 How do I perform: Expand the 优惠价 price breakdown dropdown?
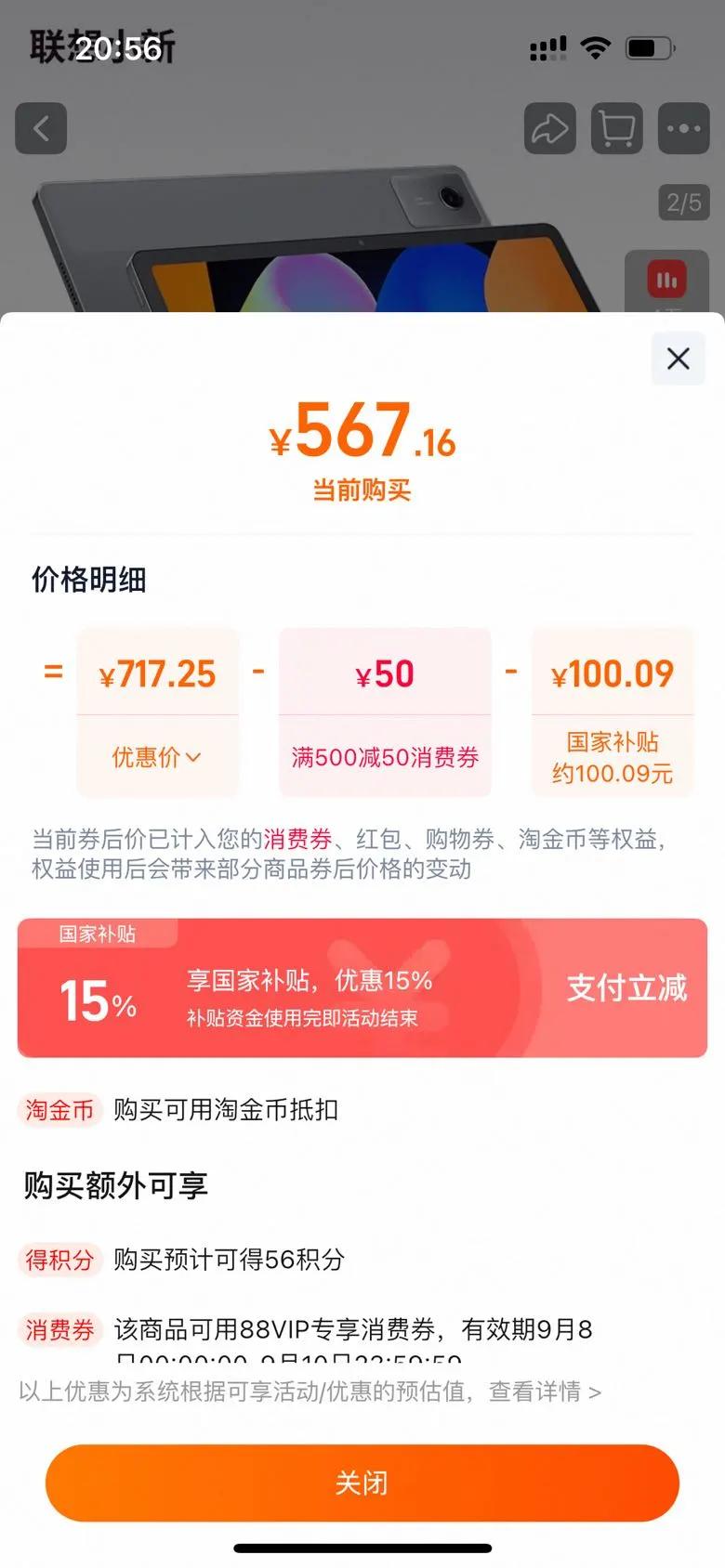(158, 757)
